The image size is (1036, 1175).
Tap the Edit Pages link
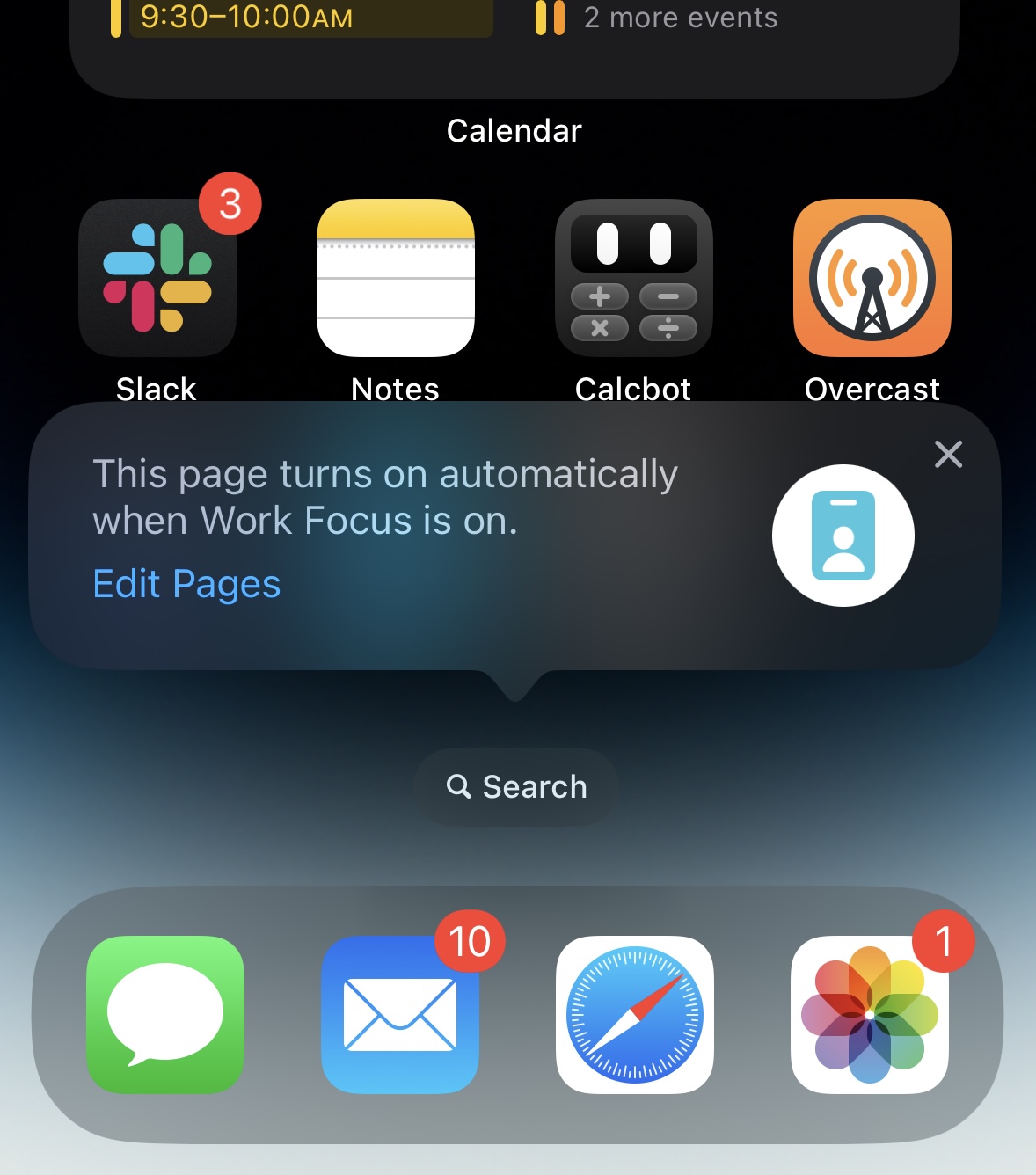pyautogui.click(x=186, y=584)
